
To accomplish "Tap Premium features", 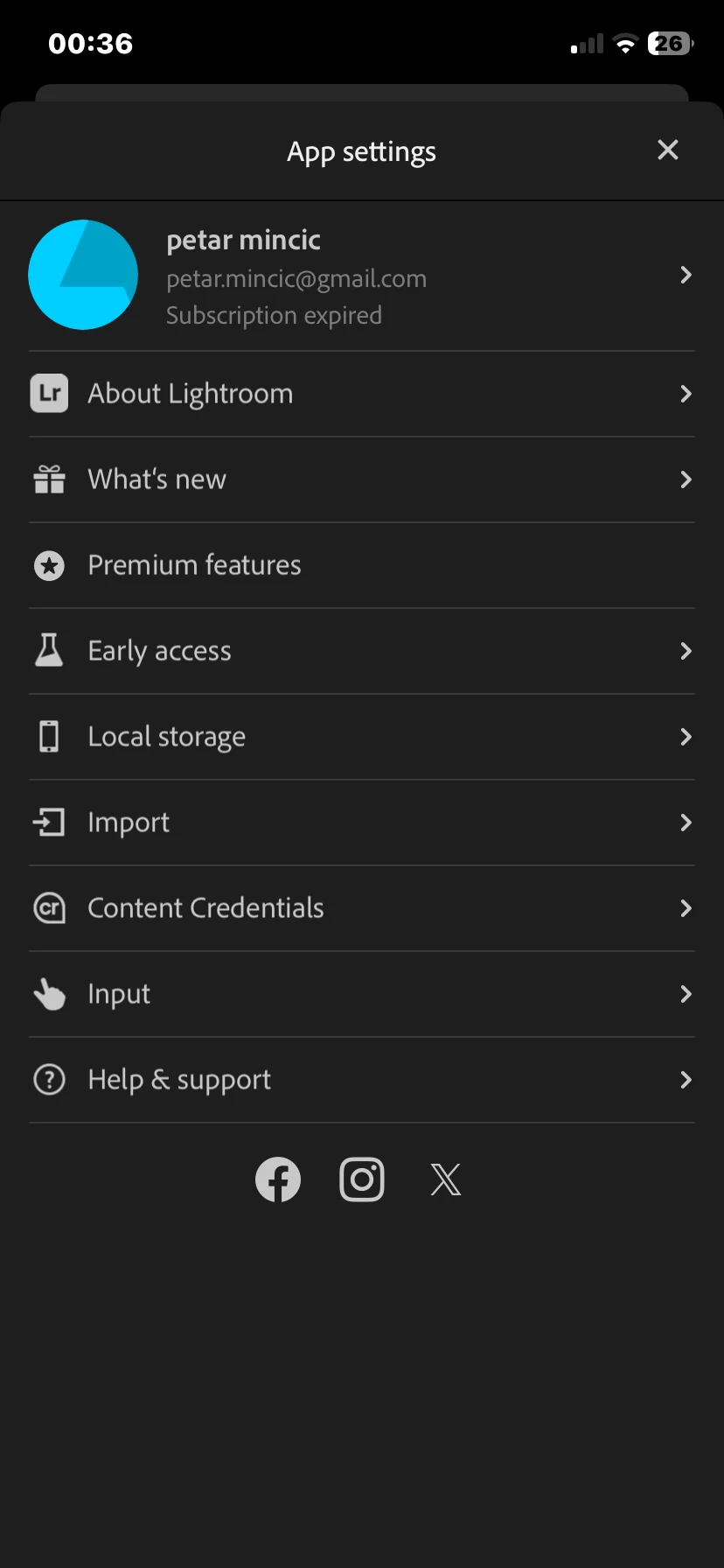I will pos(361,565).
